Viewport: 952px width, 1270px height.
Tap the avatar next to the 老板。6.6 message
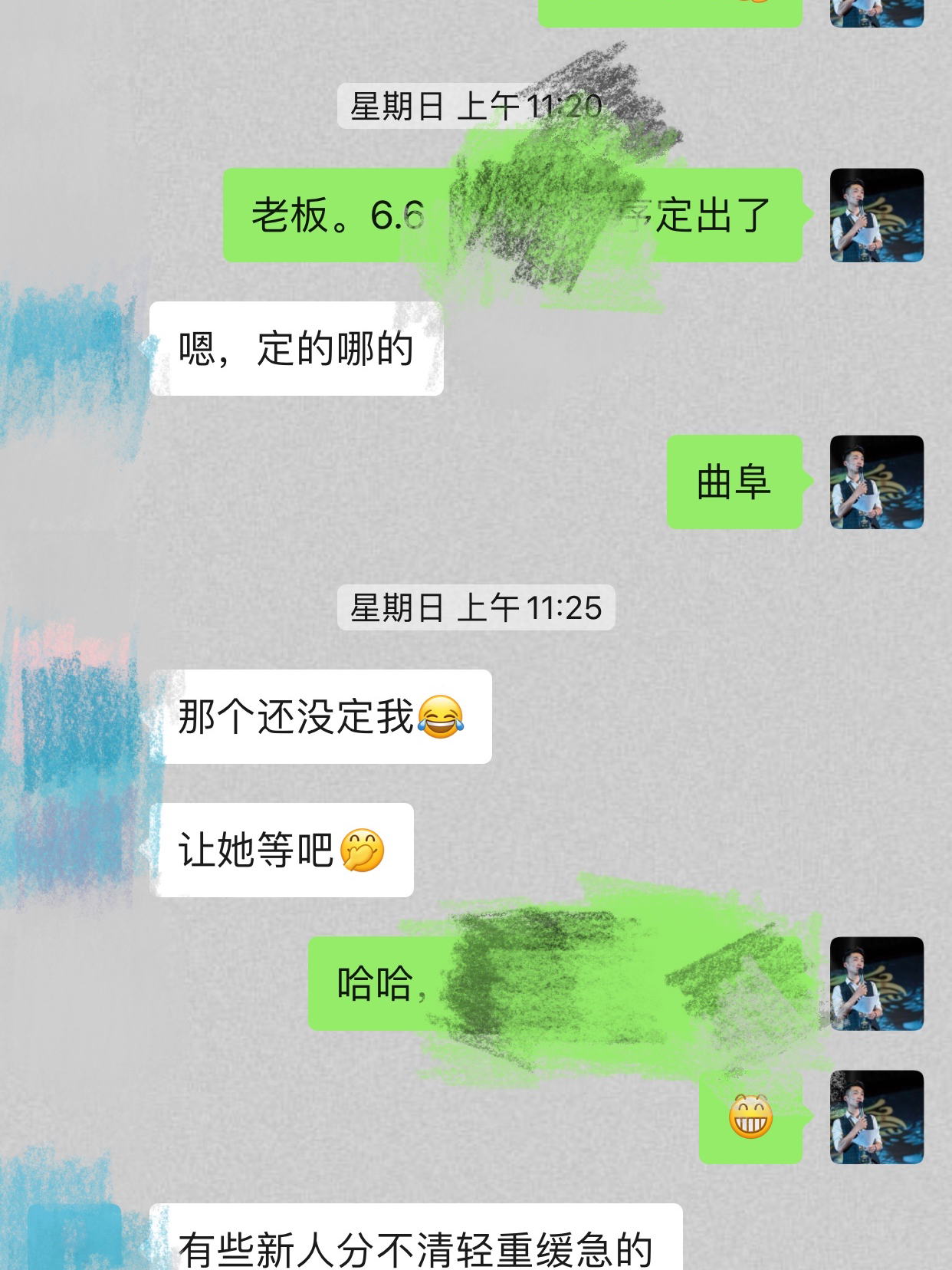(877, 216)
